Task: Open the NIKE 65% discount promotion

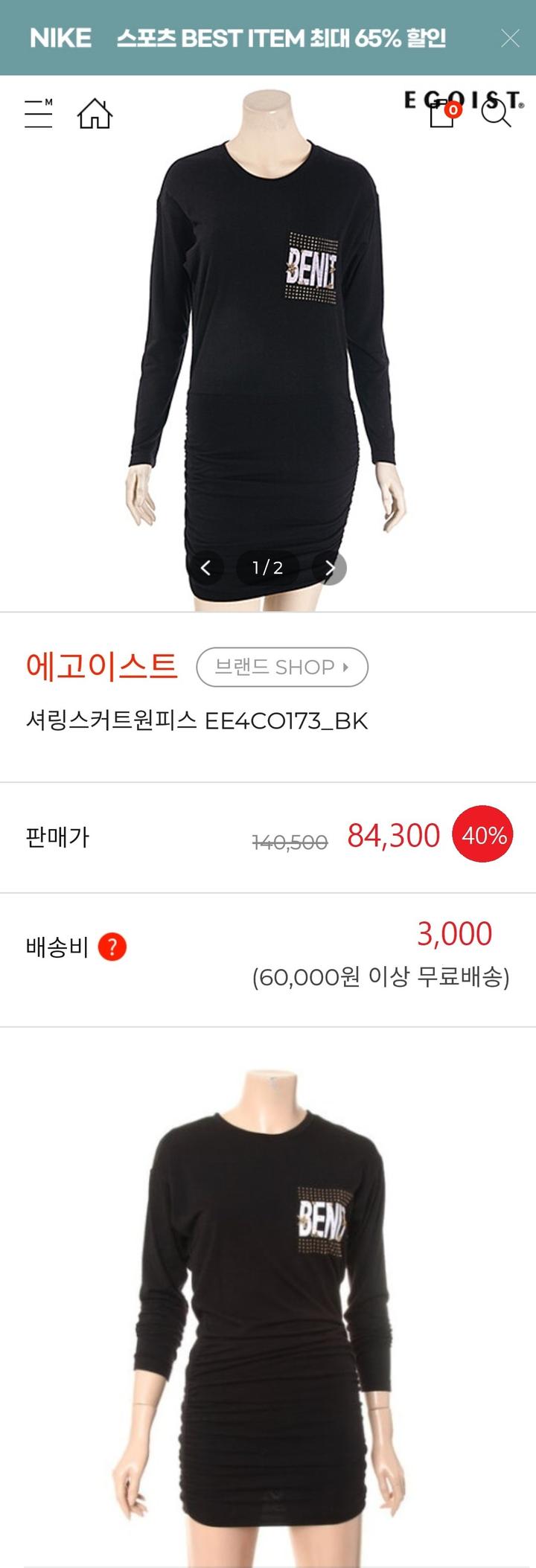Action: (x=238, y=39)
